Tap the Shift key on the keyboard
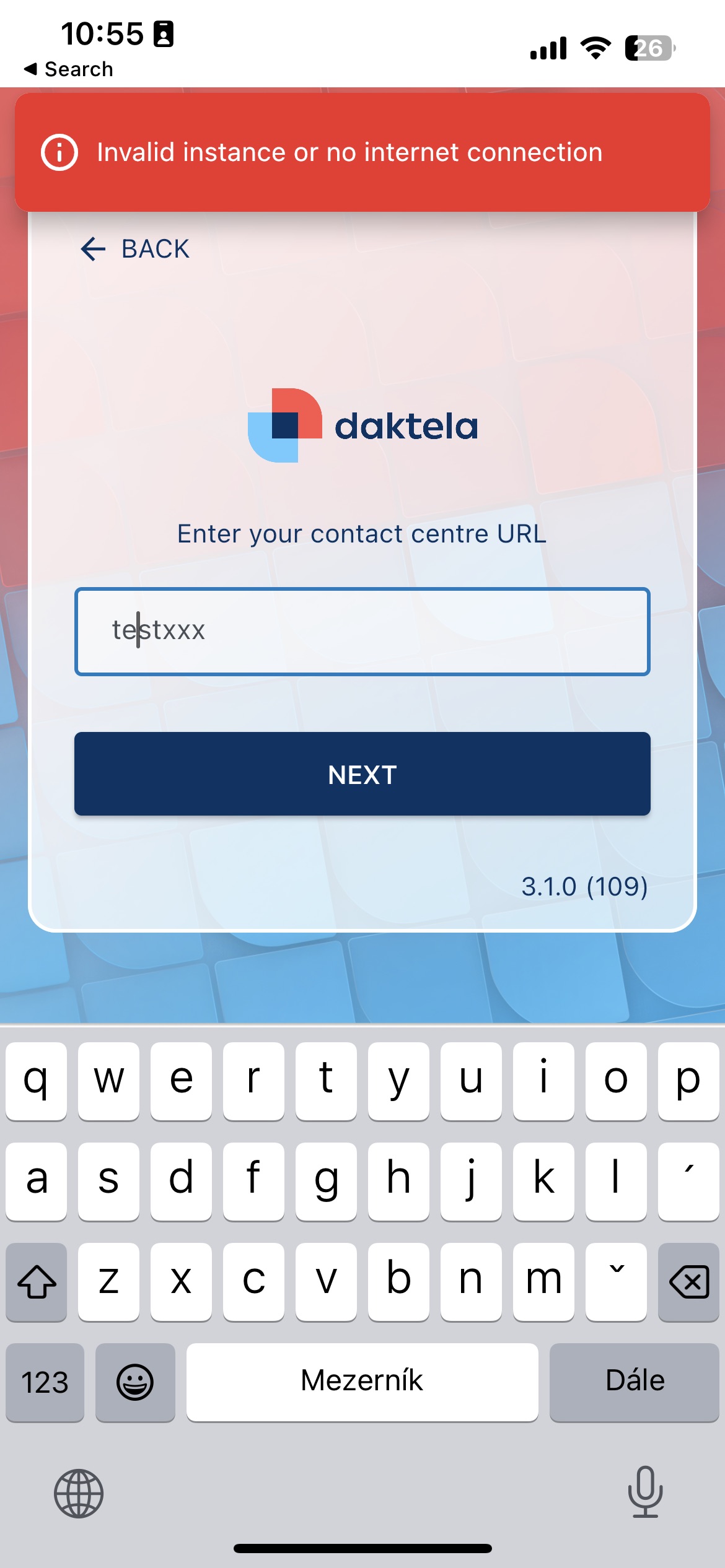Image resolution: width=725 pixels, height=1568 pixels. click(36, 1282)
